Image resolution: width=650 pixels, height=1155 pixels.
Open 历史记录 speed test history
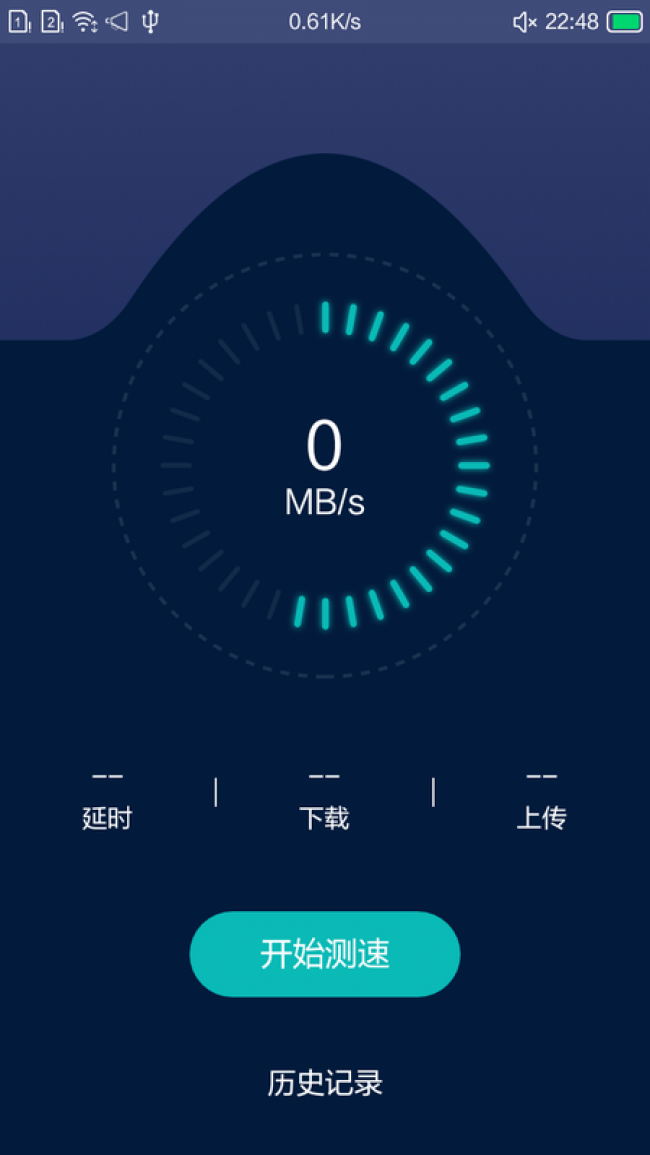325,1083
